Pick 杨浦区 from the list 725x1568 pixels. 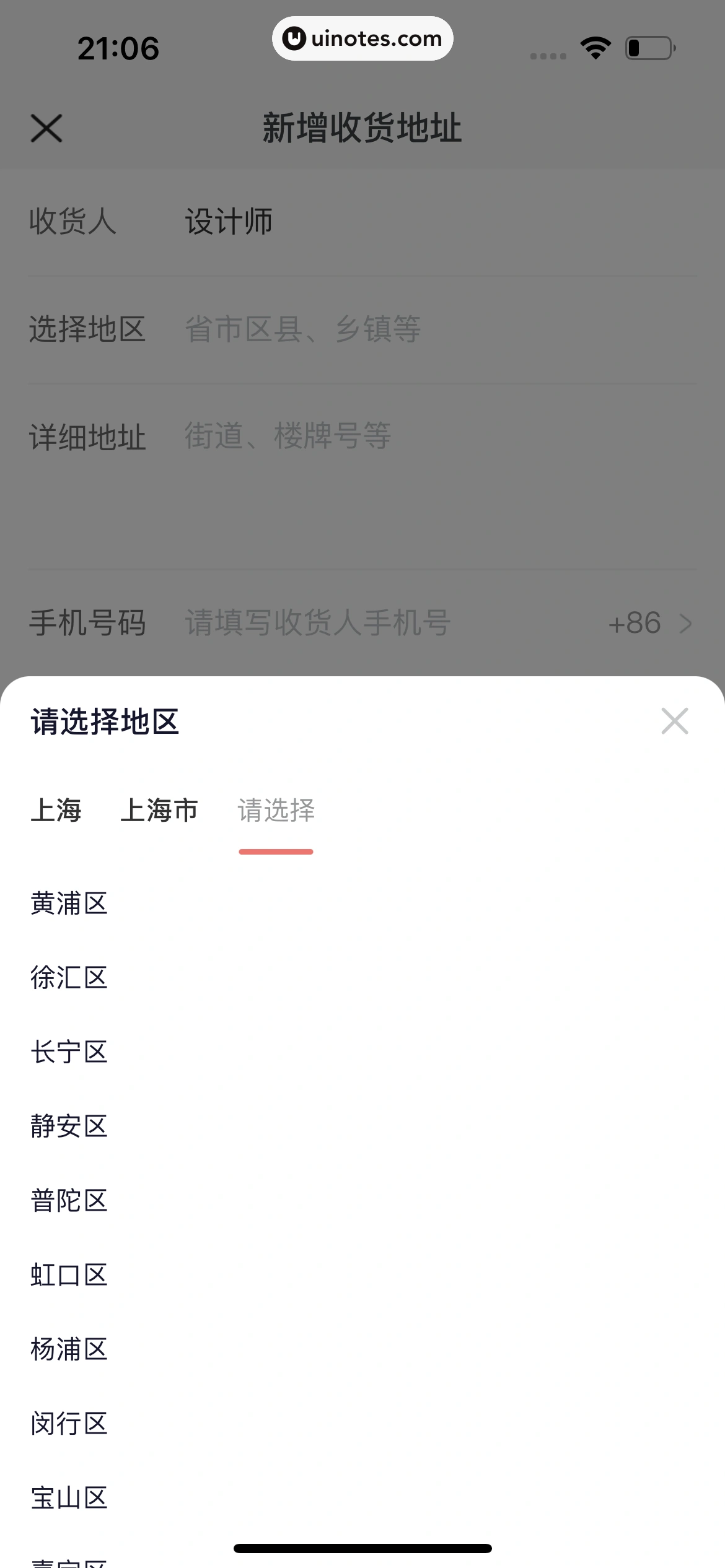click(x=69, y=1349)
